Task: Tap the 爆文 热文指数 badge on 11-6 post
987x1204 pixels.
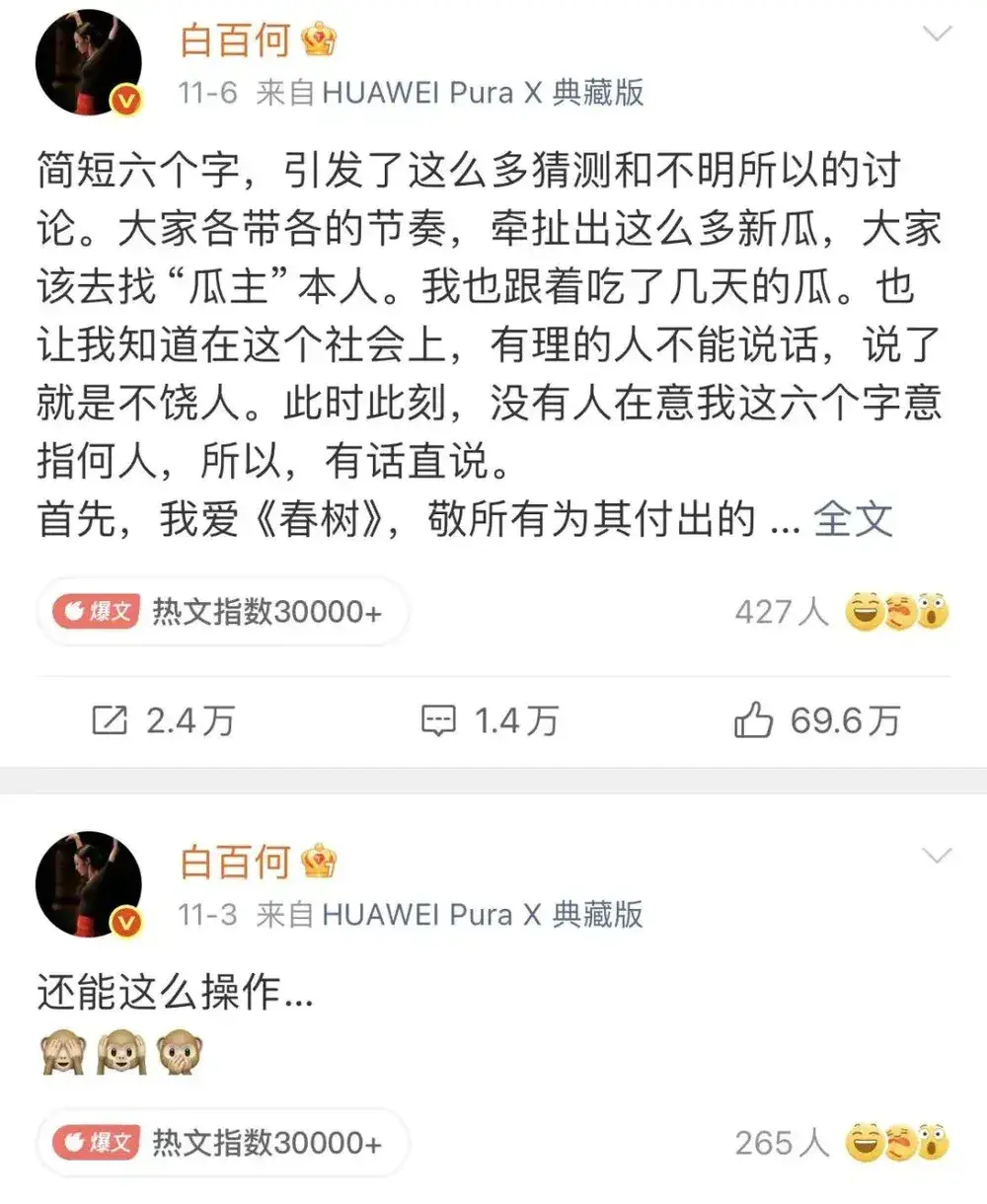Action: point(223,612)
